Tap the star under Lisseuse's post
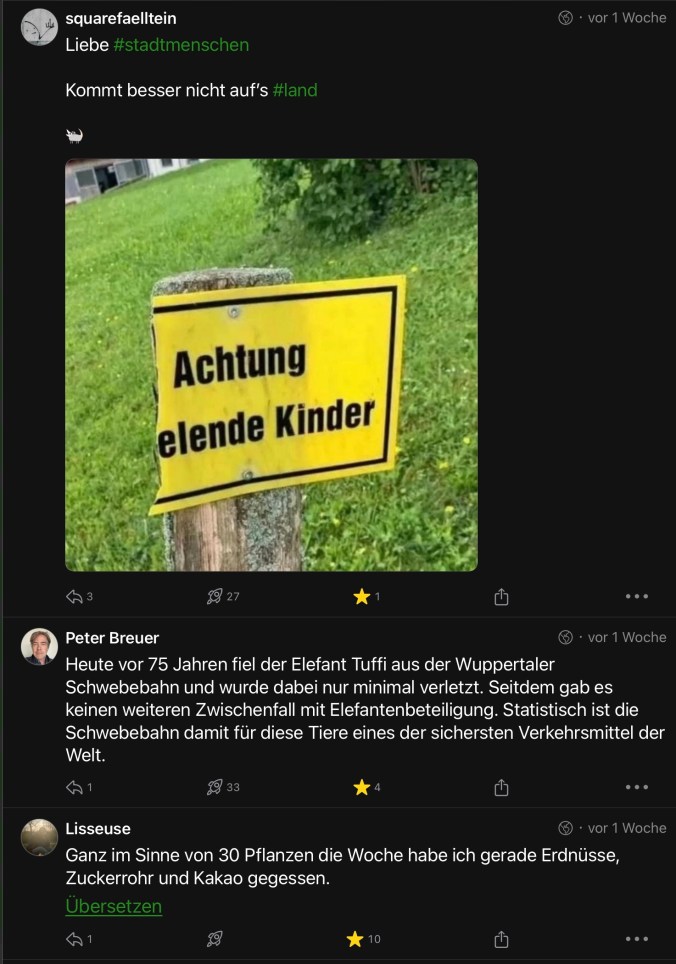Viewport: 676px width, 964px height. (x=354, y=939)
